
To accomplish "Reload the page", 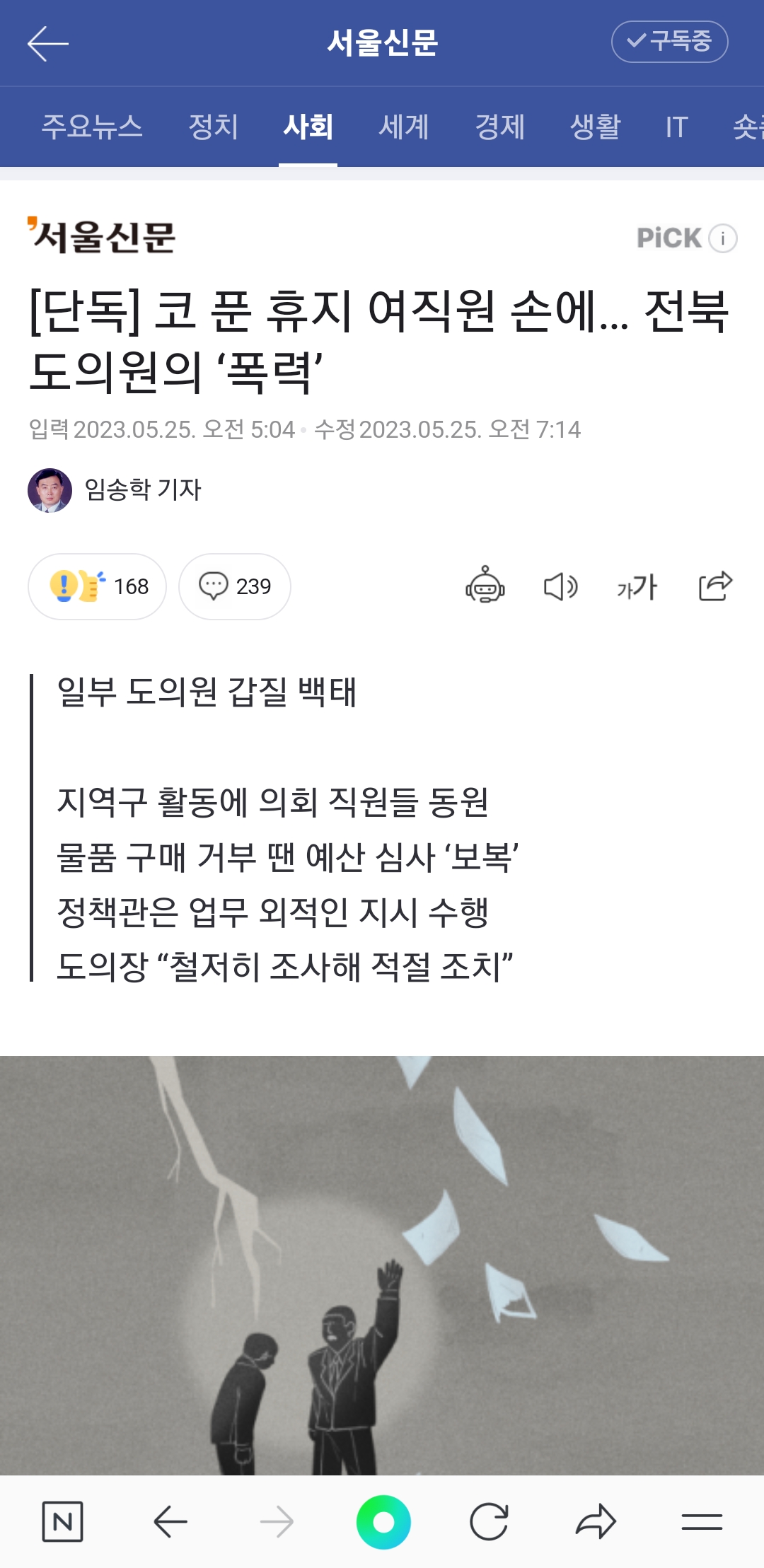I will point(489,1521).
